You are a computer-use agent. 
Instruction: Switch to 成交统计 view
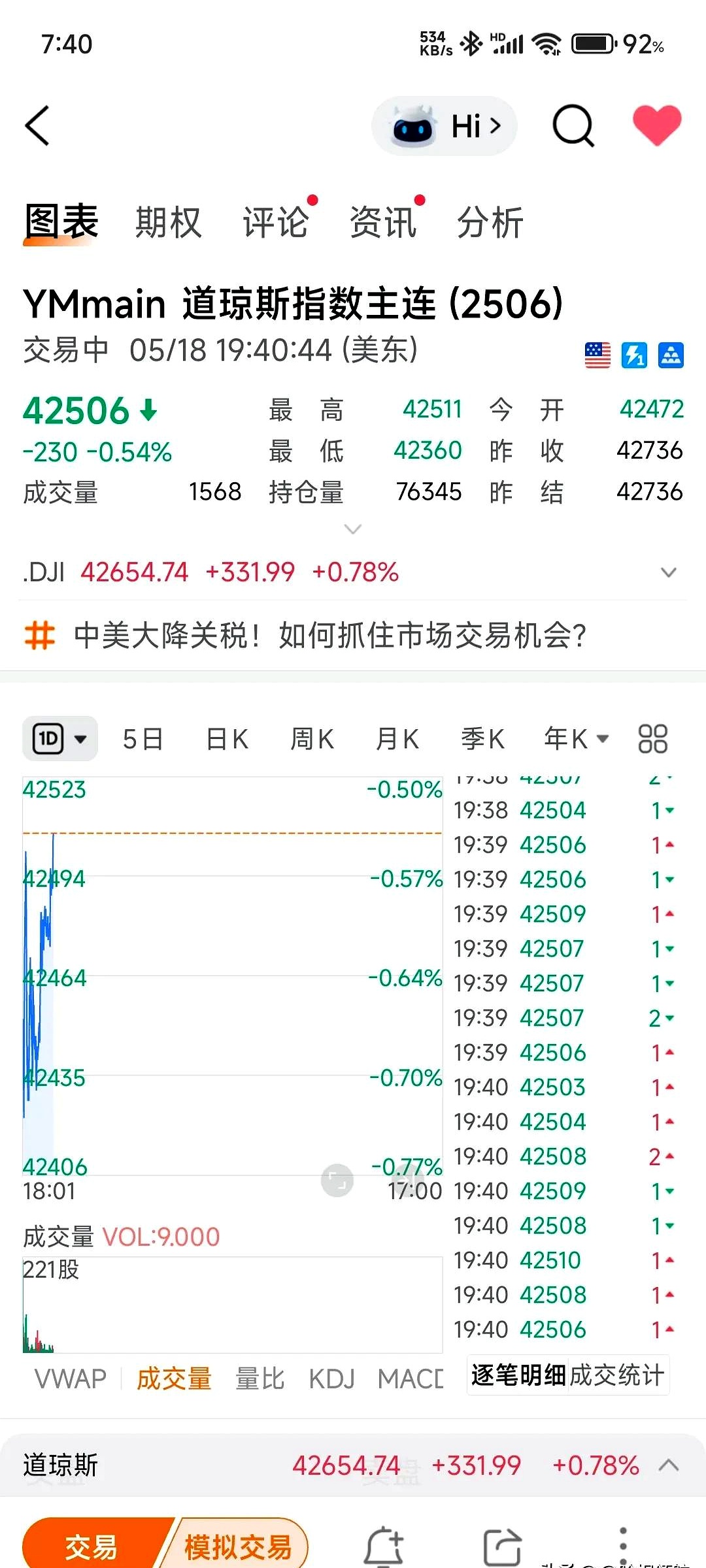click(x=616, y=1375)
